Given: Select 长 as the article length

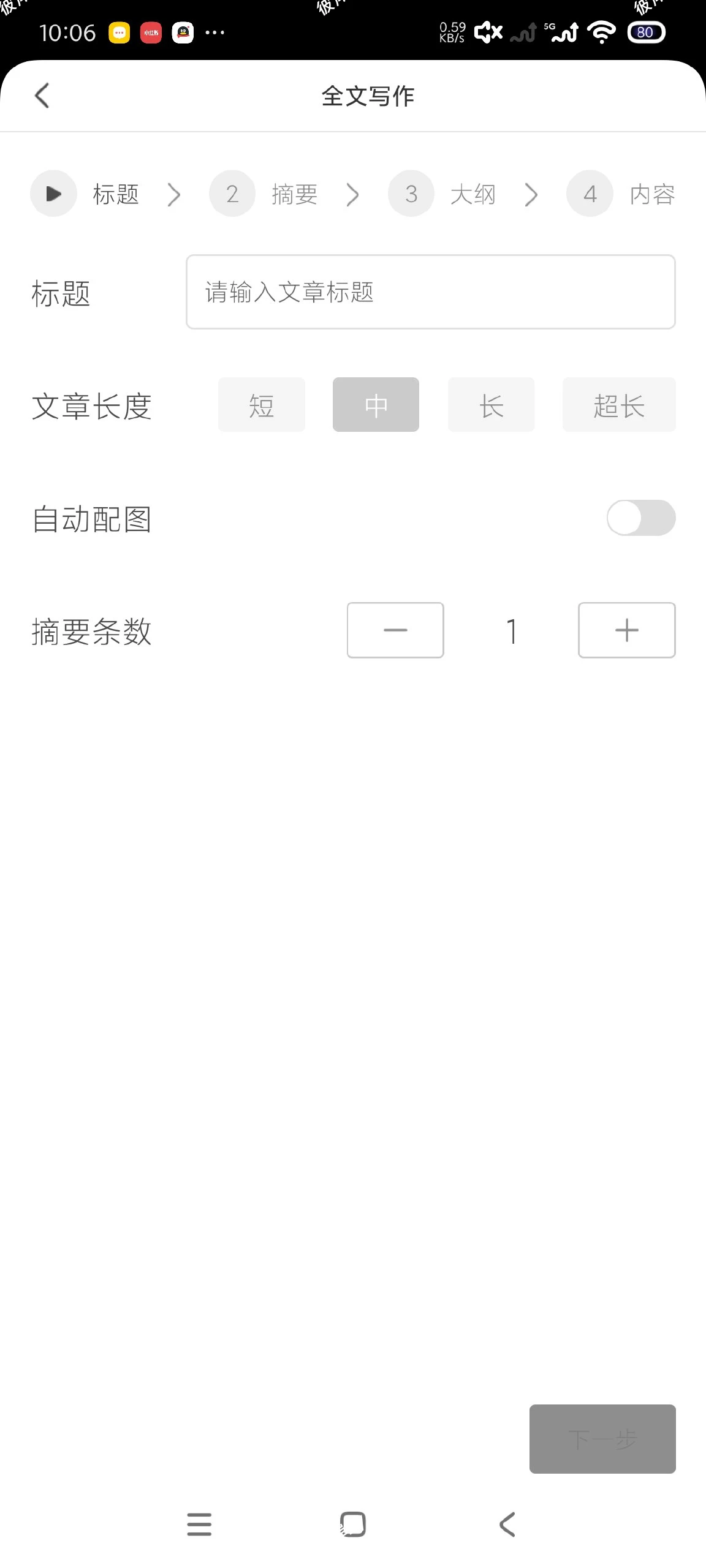Looking at the screenshot, I should tap(491, 405).
